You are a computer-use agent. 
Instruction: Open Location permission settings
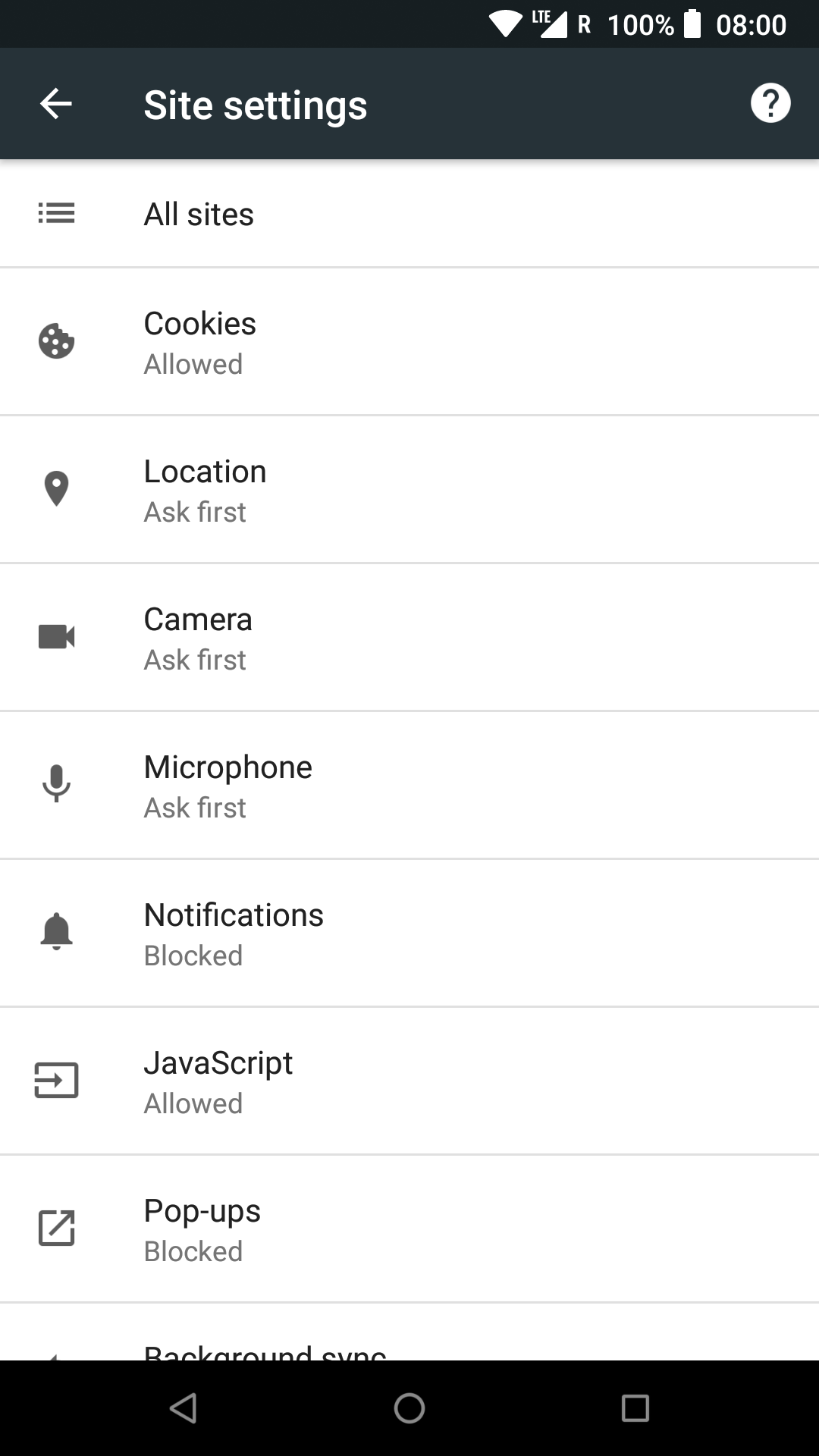point(409,489)
